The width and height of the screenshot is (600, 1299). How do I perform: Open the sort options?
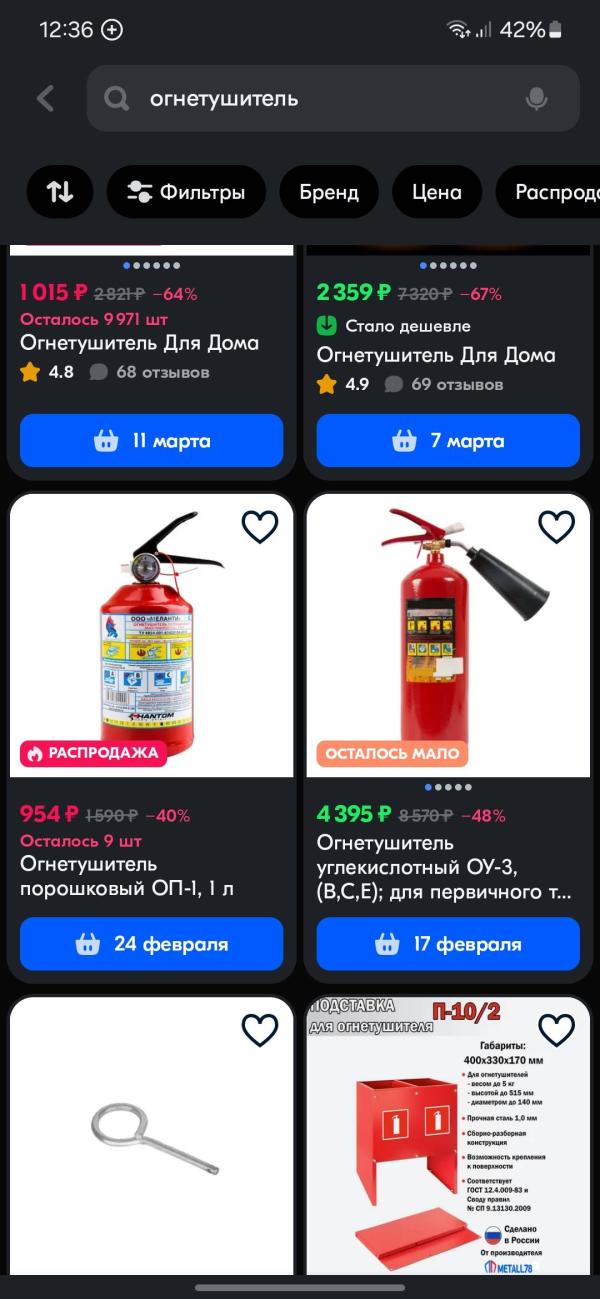60,192
